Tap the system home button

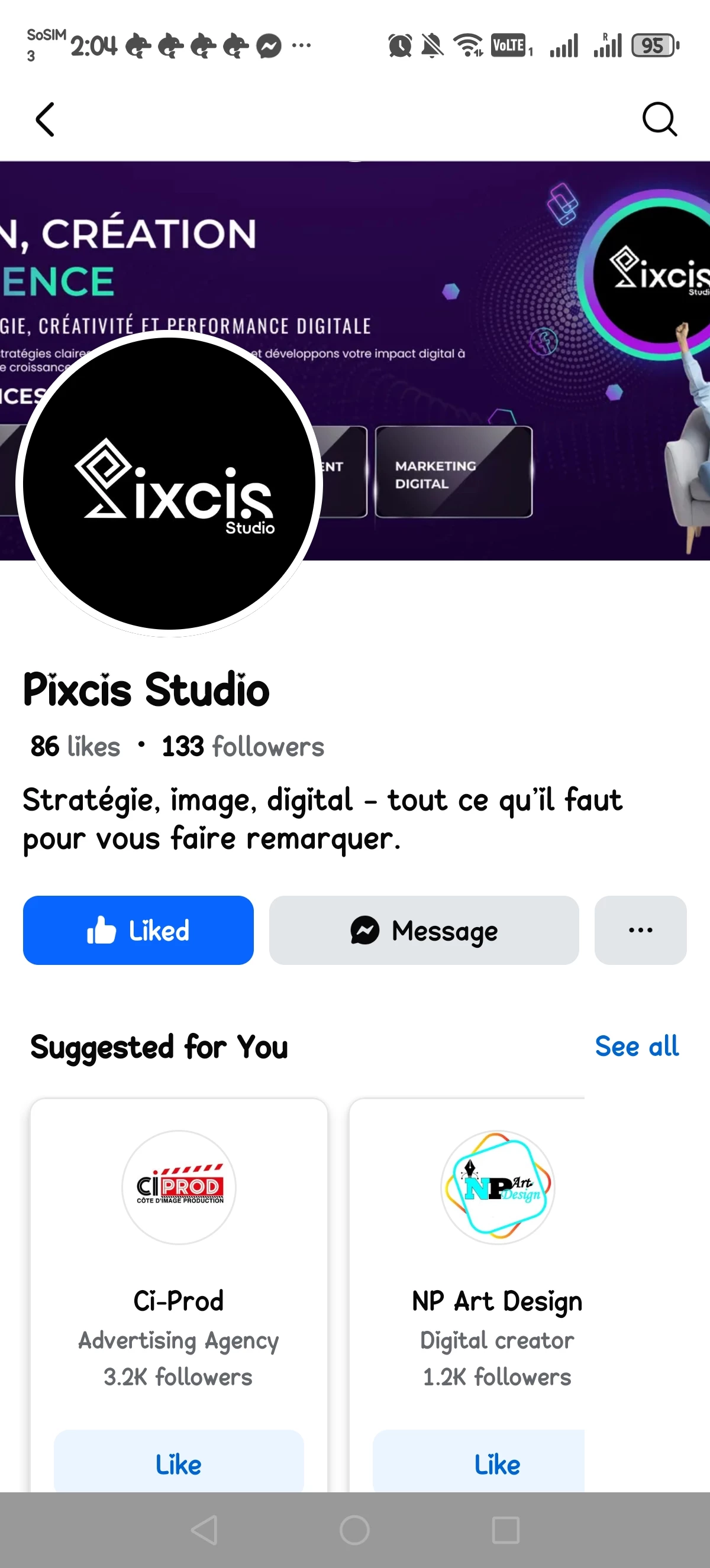pos(355,1530)
